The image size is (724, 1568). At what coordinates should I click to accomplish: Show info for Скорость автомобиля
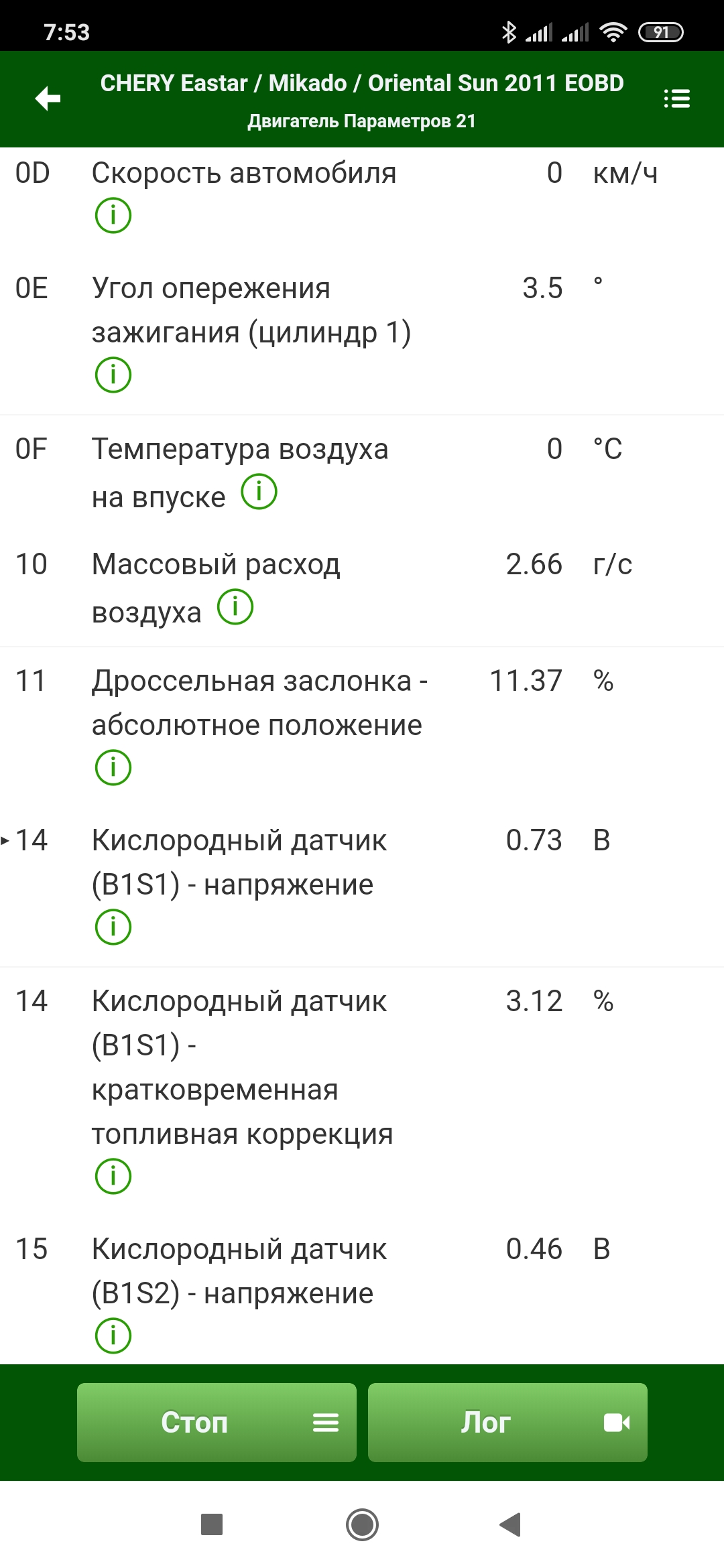click(x=113, y=215)
